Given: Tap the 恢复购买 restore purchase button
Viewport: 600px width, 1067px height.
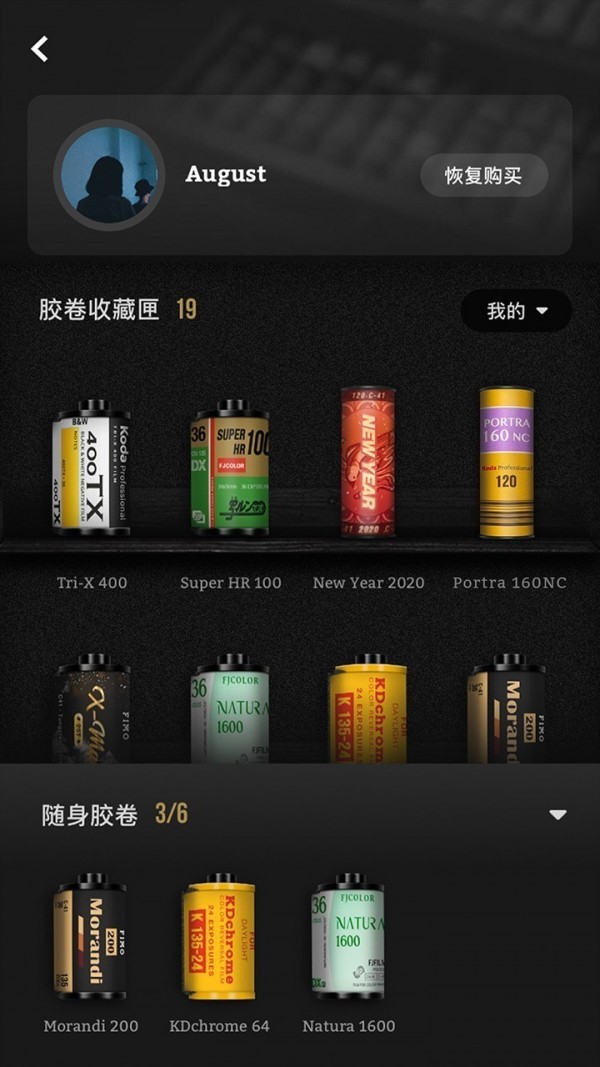Looking at the screenshot, I should coord(484,175).
